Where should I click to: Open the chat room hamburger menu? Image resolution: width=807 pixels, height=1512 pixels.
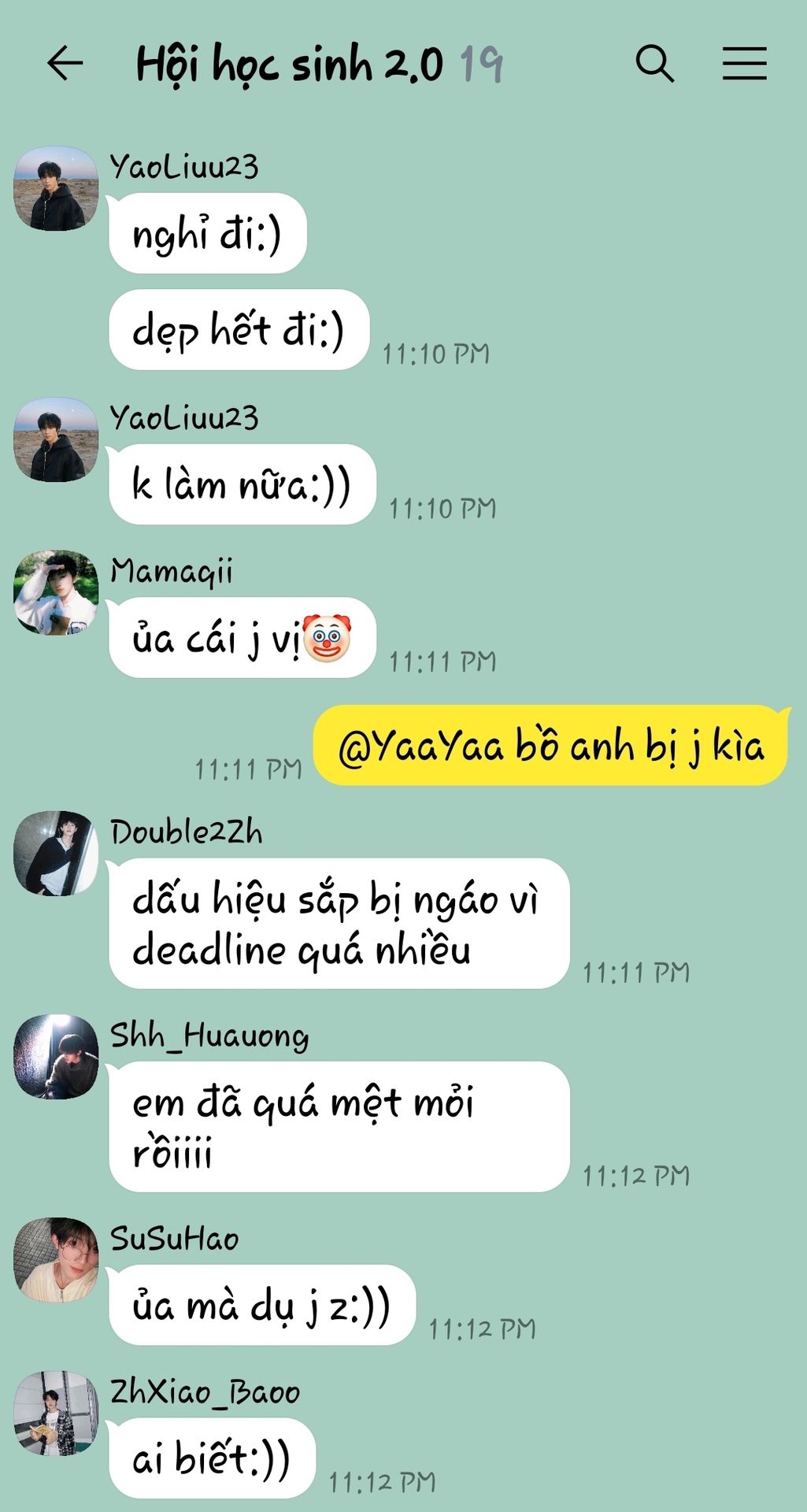744,63
